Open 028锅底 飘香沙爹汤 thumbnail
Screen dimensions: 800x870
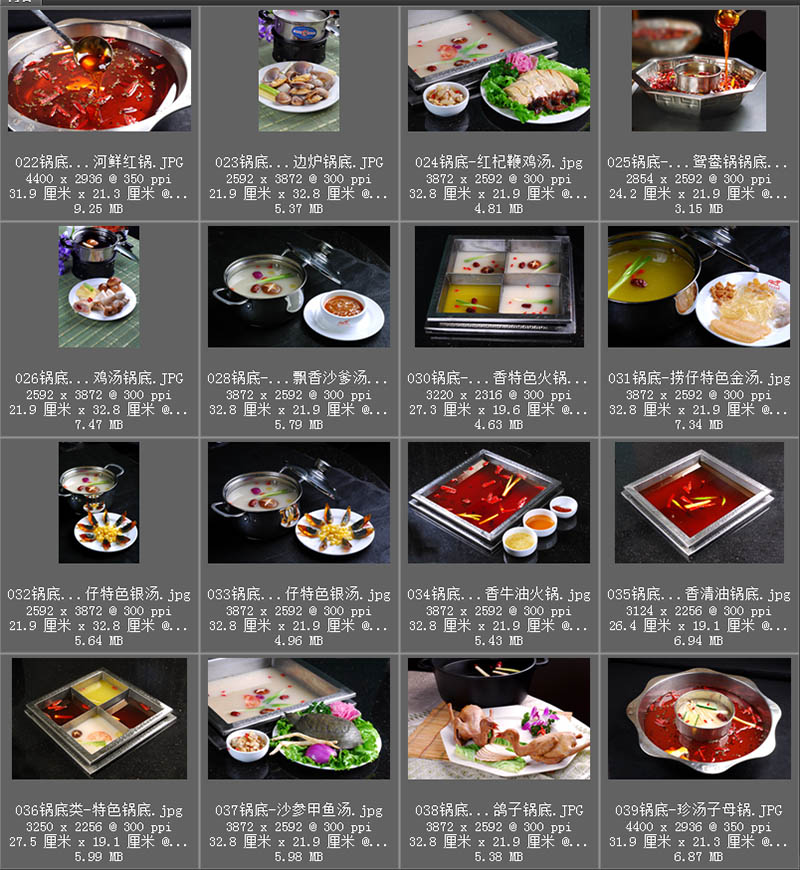pos(299,287)
